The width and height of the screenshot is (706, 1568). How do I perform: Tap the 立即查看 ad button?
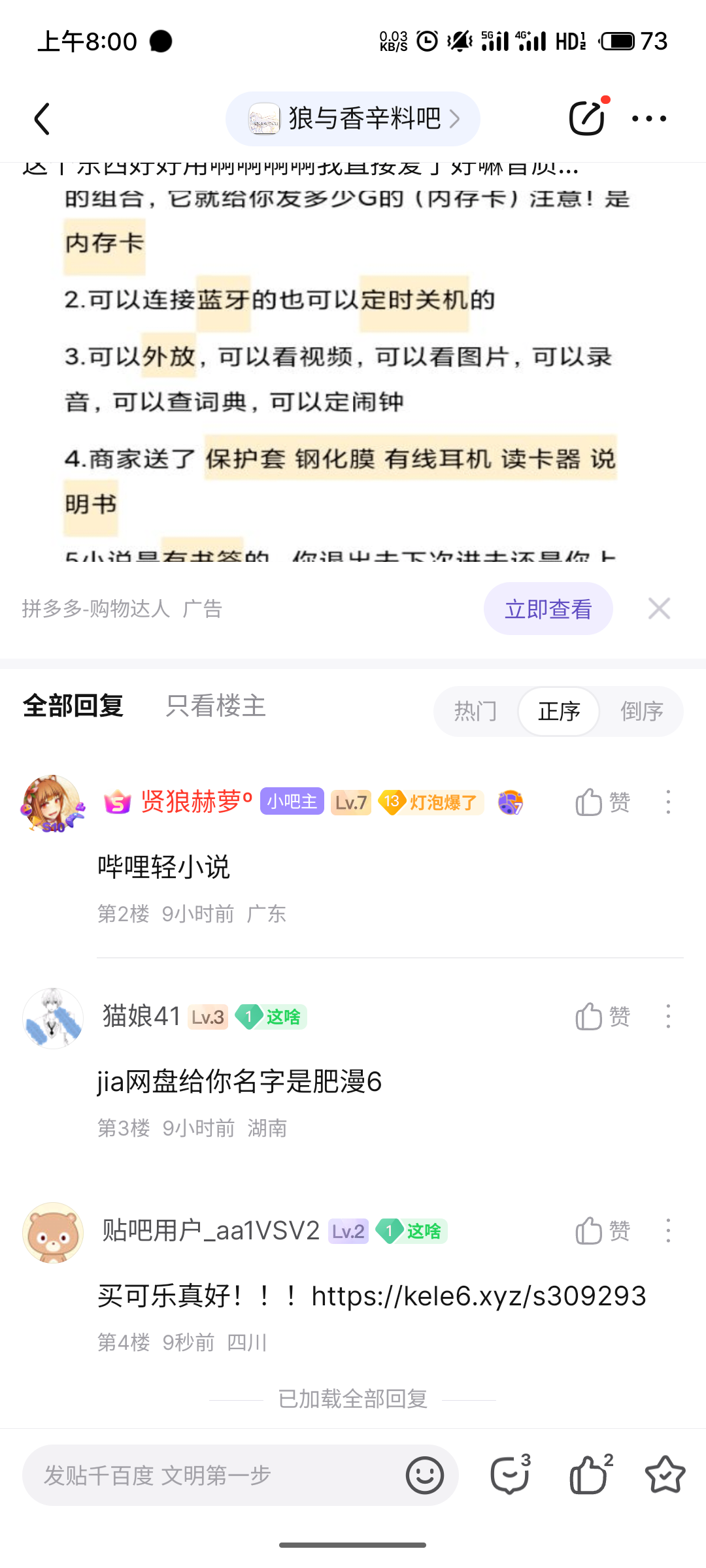point(548,608)
